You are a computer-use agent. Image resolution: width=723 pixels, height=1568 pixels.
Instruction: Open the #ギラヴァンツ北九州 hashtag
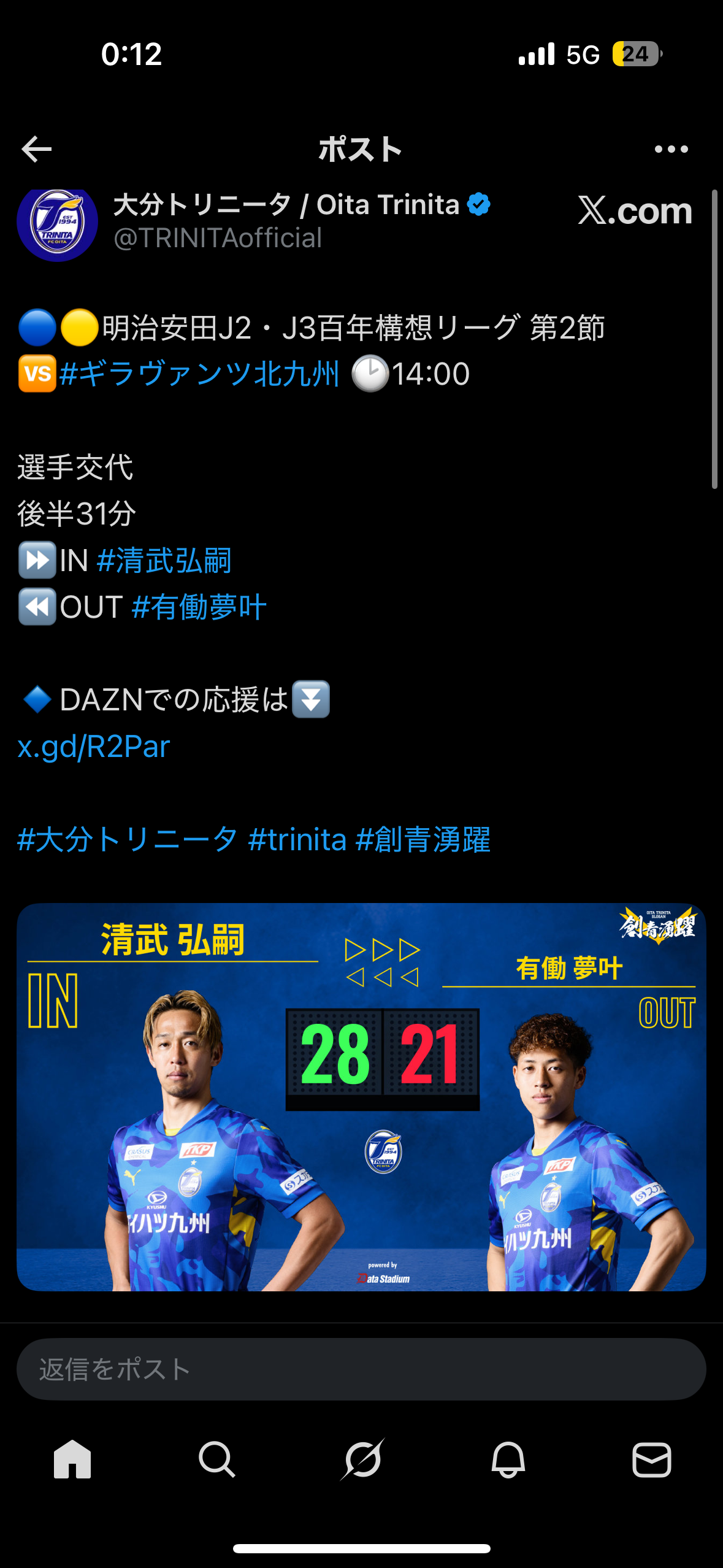click(x=199, y=374)
